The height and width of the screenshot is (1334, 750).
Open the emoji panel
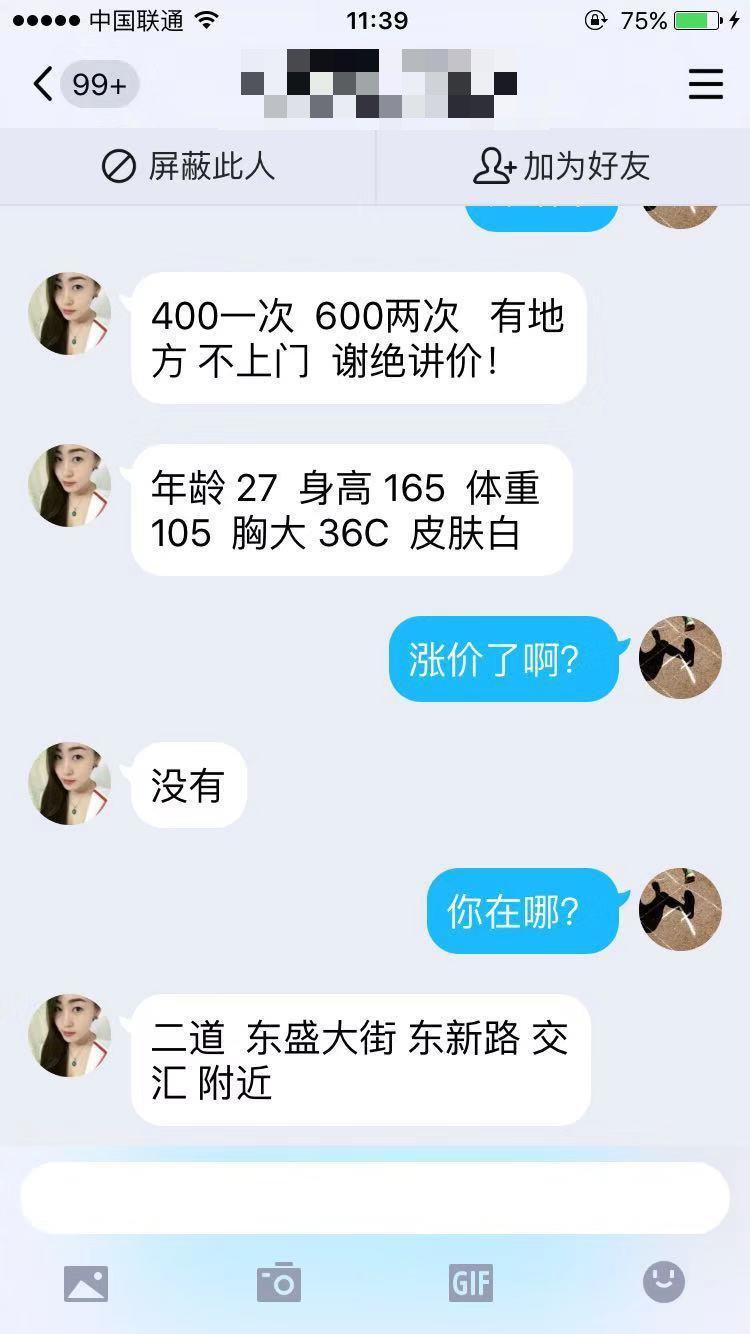point(664,1282)
